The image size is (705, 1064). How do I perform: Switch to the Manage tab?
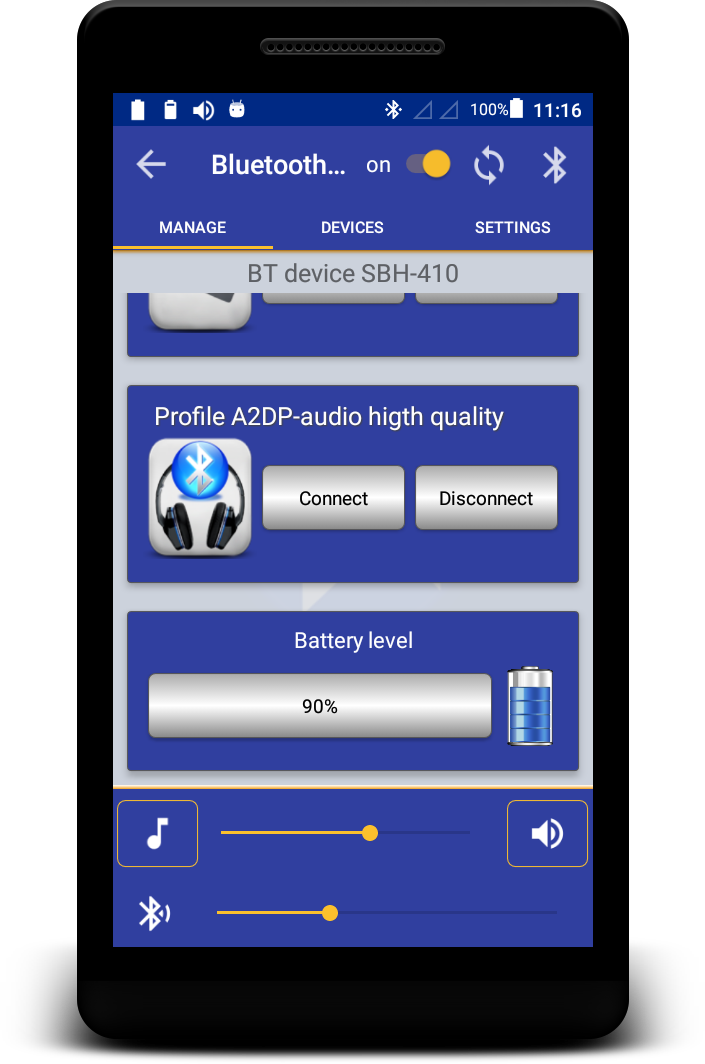193,227
